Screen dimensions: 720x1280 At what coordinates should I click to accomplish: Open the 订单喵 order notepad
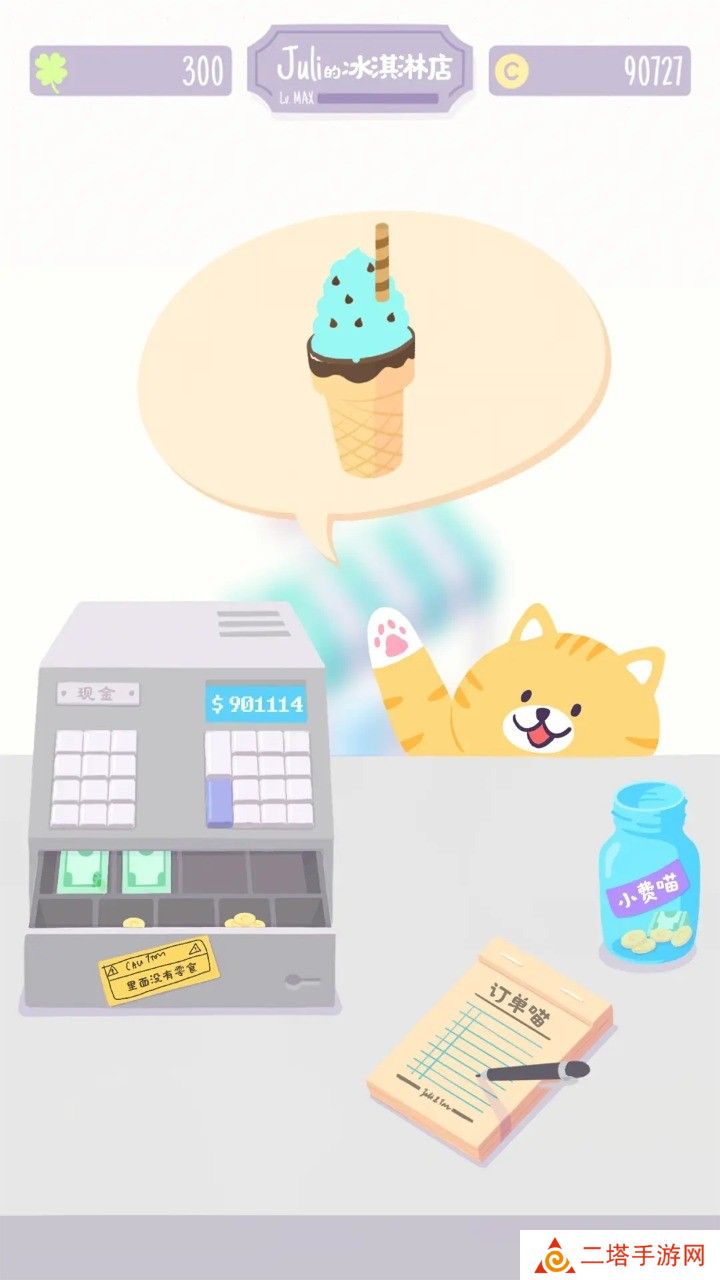490,1050
